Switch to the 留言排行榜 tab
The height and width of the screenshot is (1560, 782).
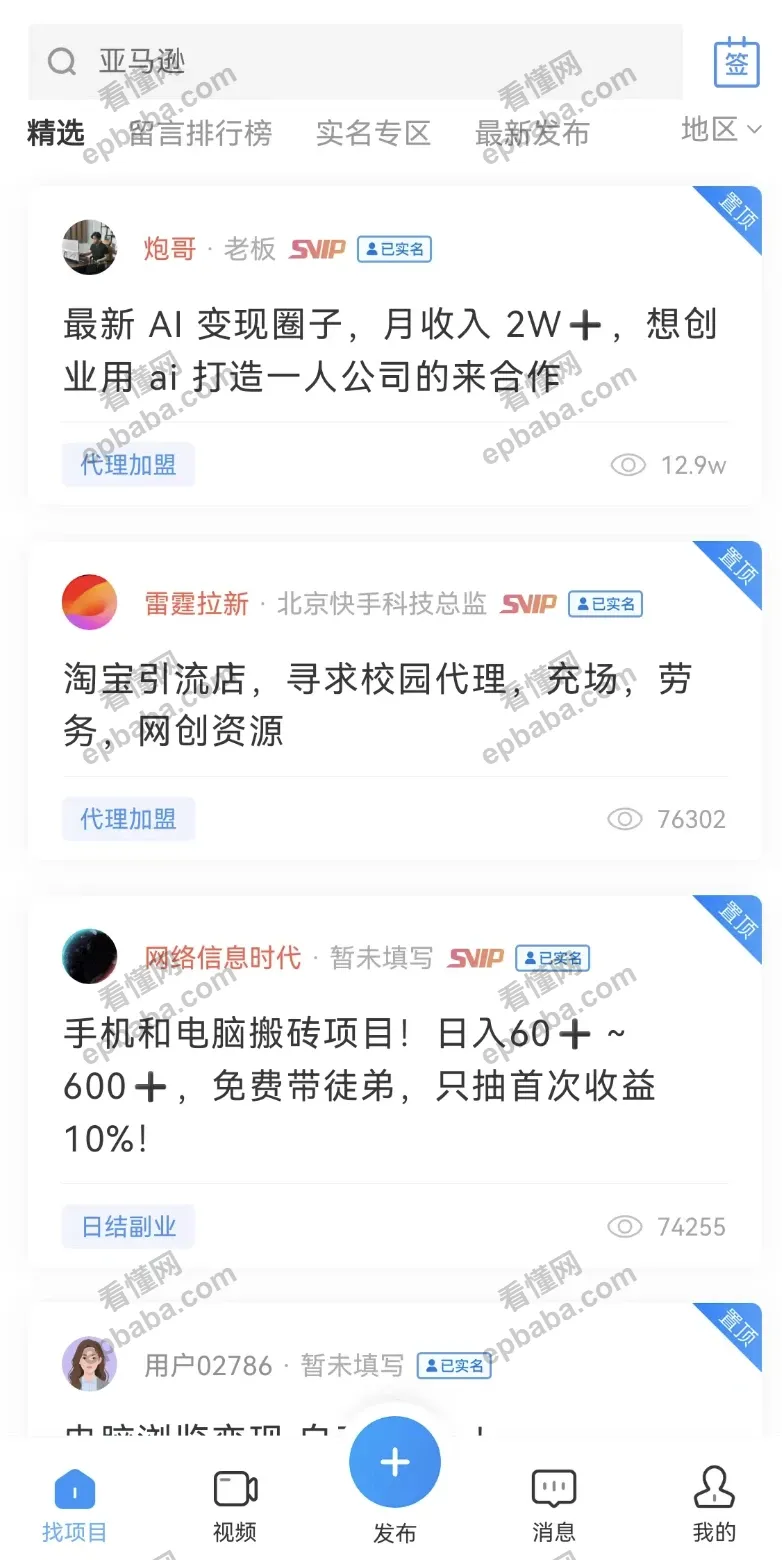198,133
